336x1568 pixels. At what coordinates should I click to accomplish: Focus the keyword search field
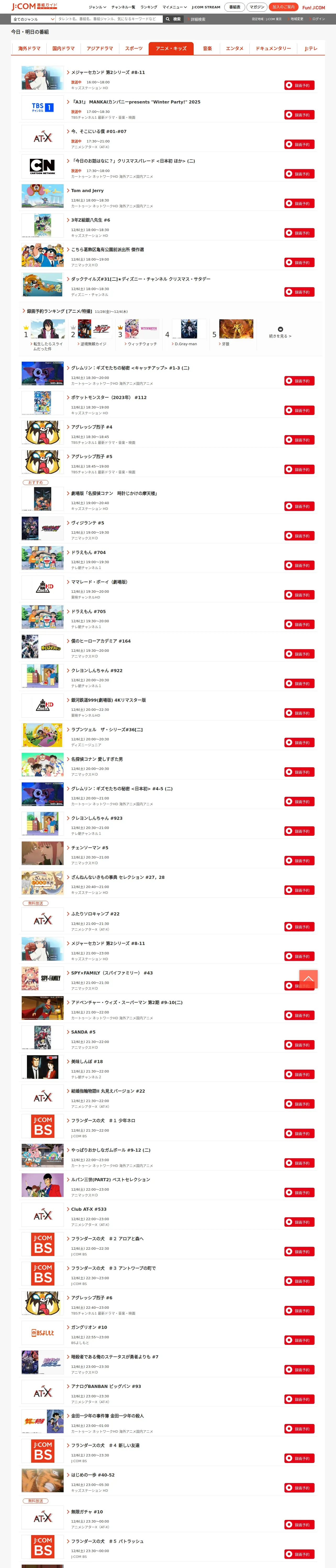pyautogui.click(x=109, y=19)
